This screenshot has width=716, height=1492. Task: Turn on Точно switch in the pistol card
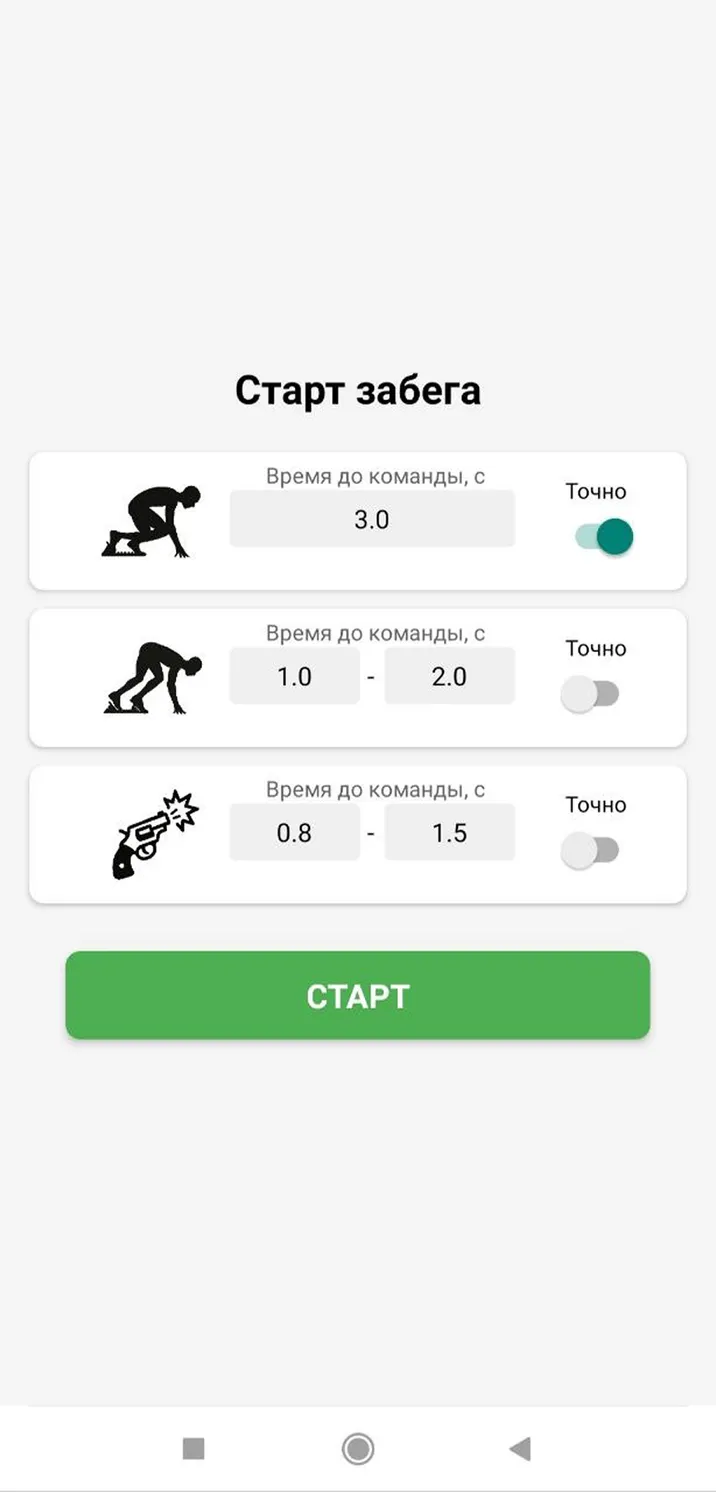click(590, 851)
